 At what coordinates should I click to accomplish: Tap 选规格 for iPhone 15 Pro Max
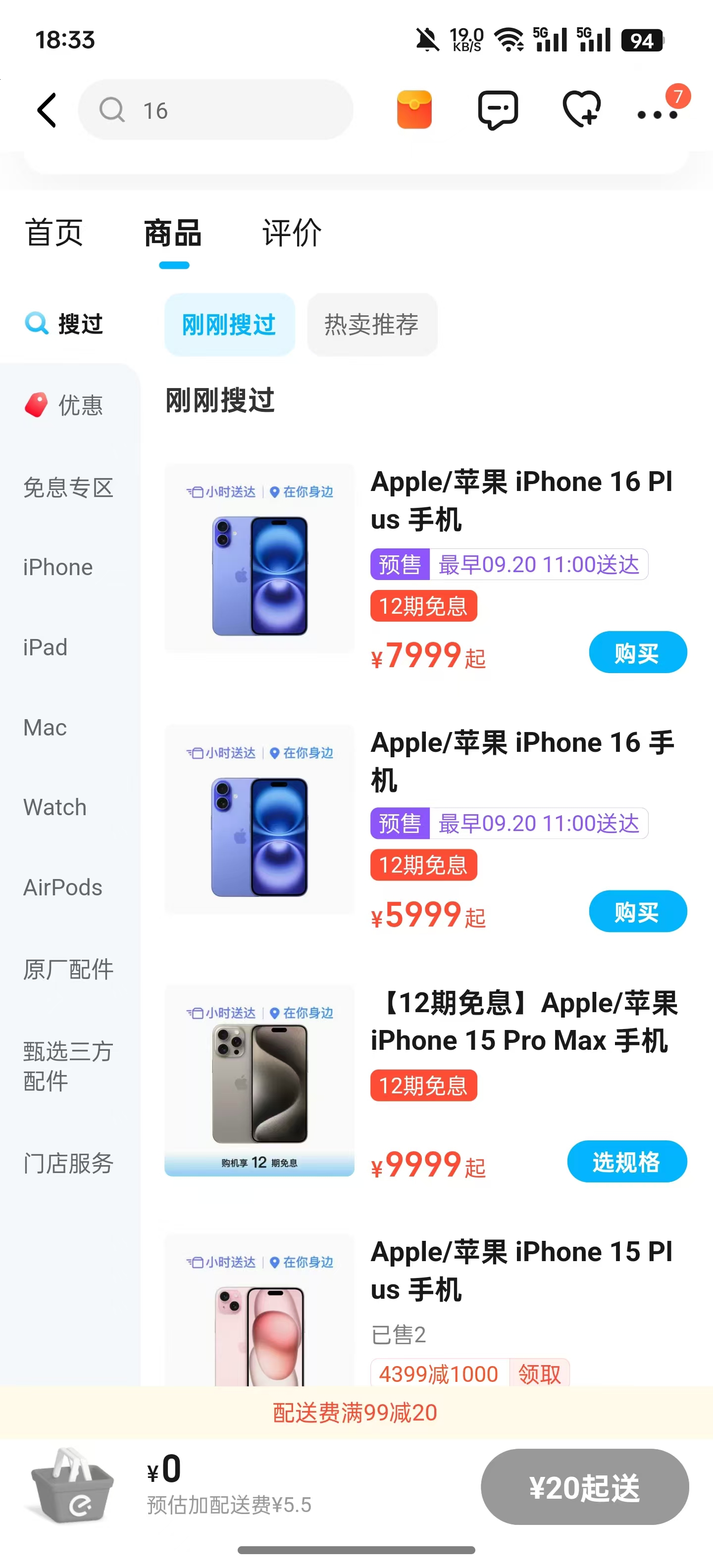[x=626, y=1162]
